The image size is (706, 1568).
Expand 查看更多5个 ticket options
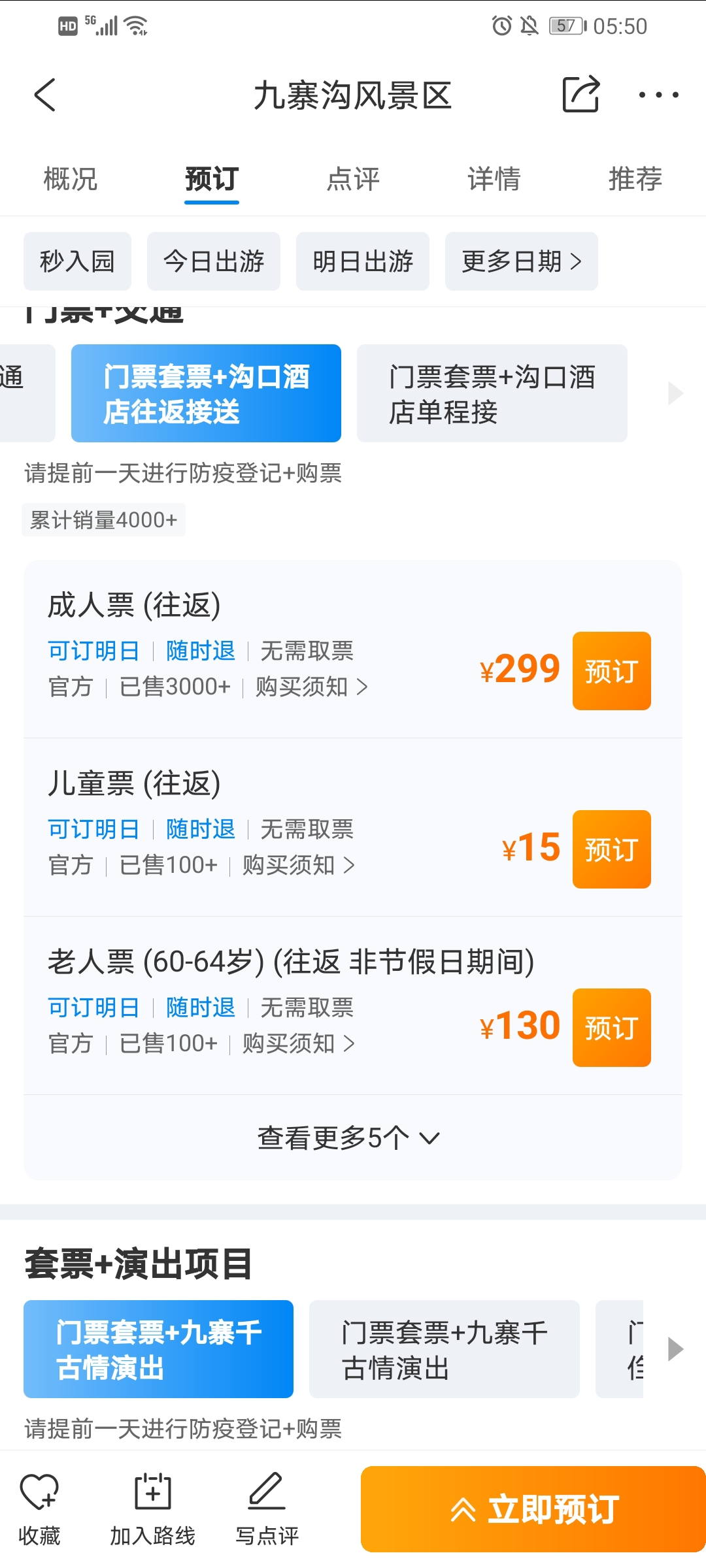coord(349,1138)
